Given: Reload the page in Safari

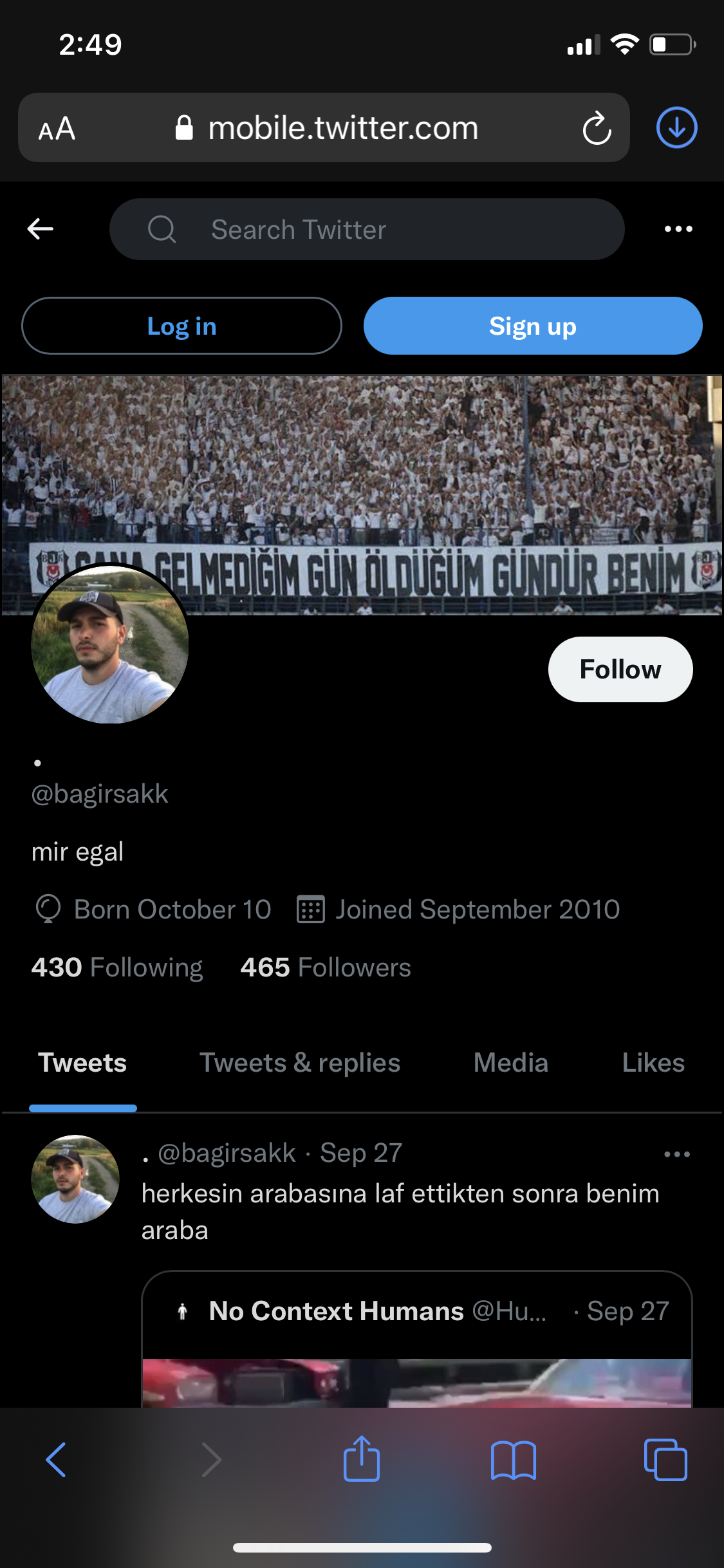Looking at the screenshot, I should (x=597, y=128).
